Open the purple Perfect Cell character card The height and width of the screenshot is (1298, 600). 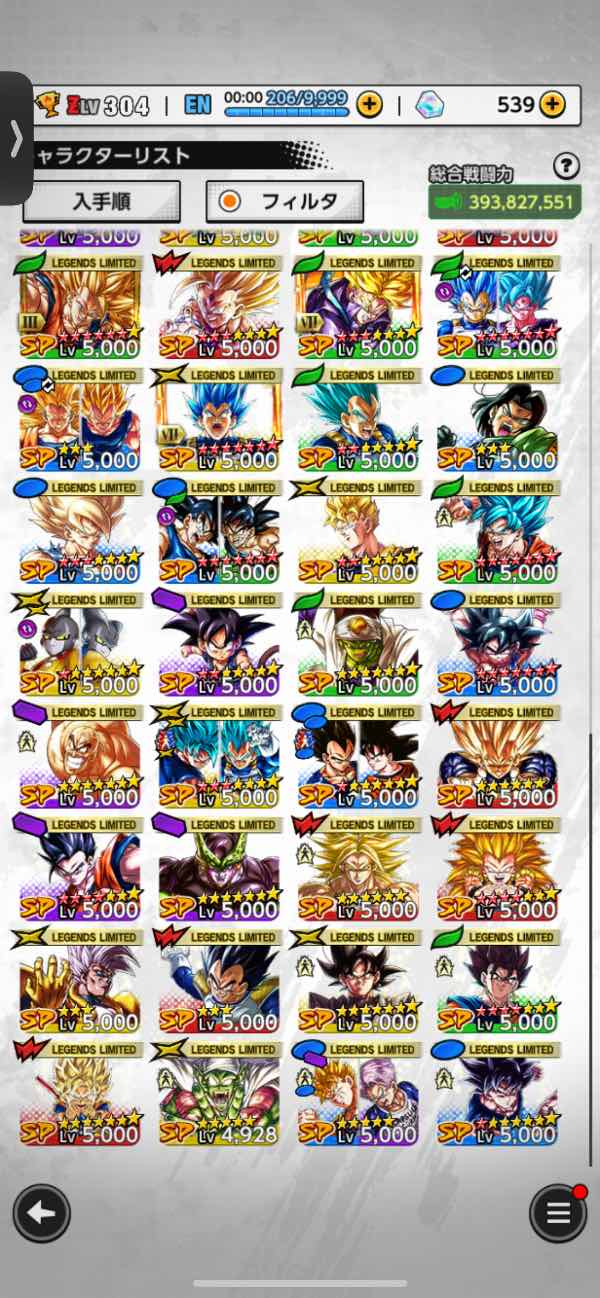pos(218,870)
